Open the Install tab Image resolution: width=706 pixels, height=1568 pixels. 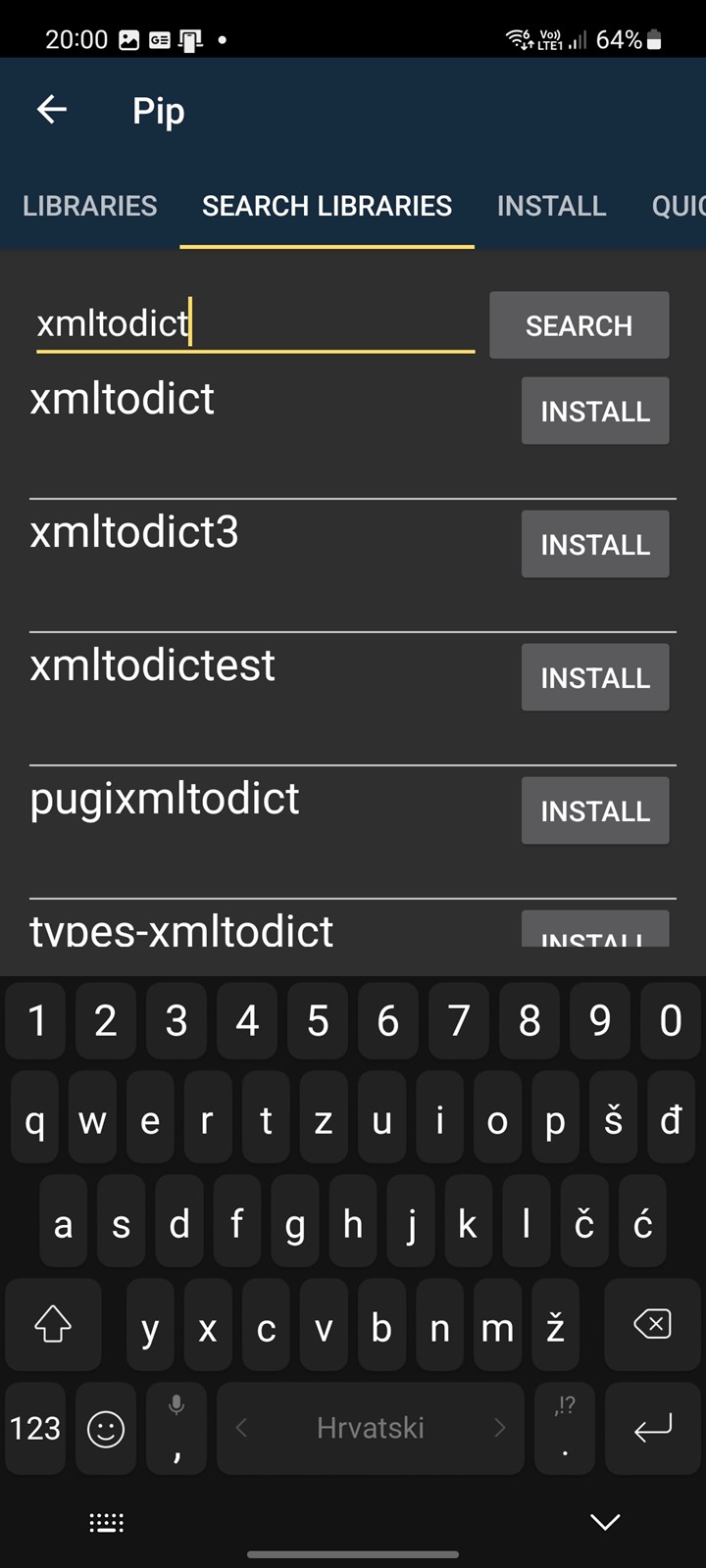[x=551, y=206]
